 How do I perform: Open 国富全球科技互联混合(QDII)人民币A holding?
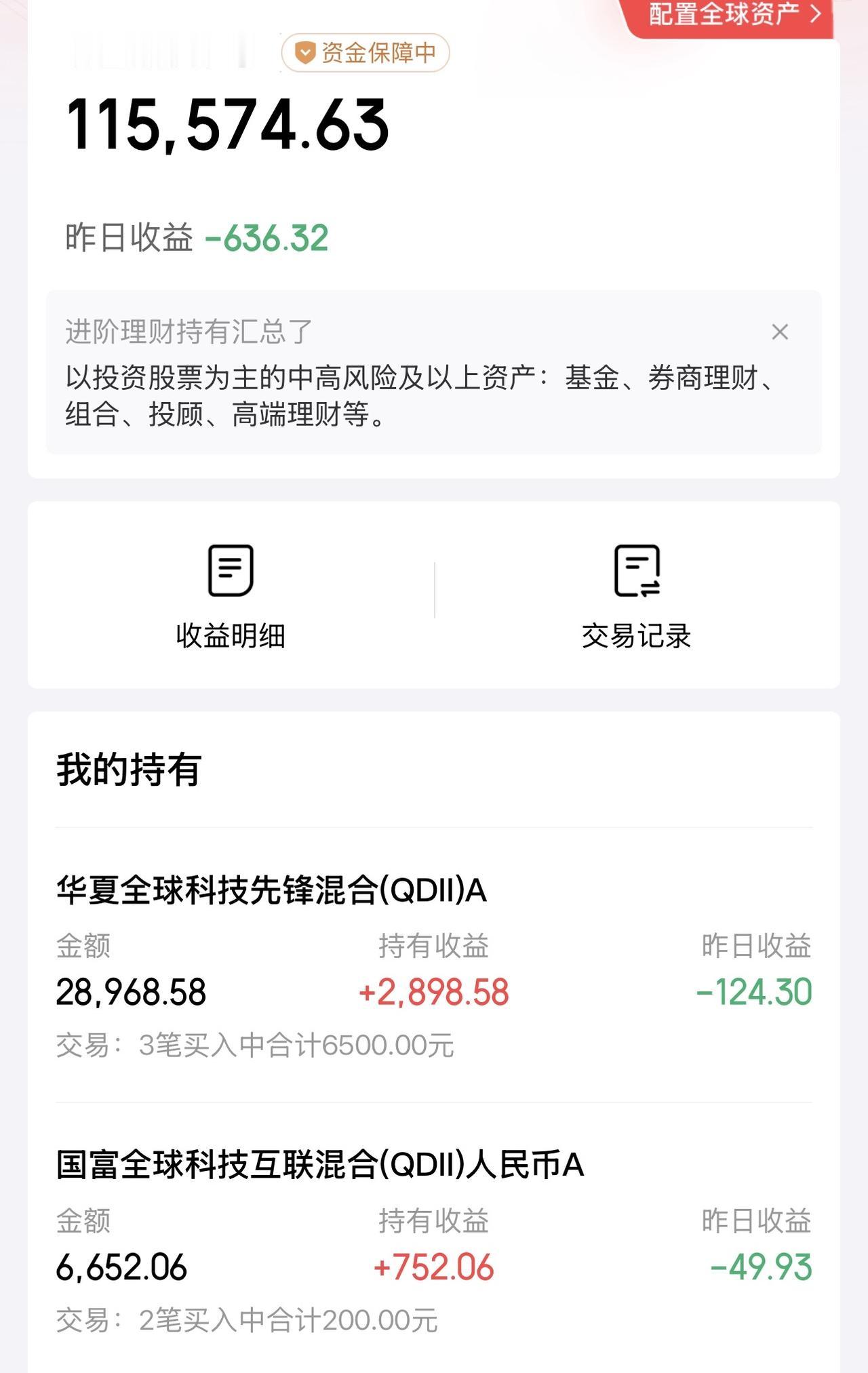pos(434,1239)
